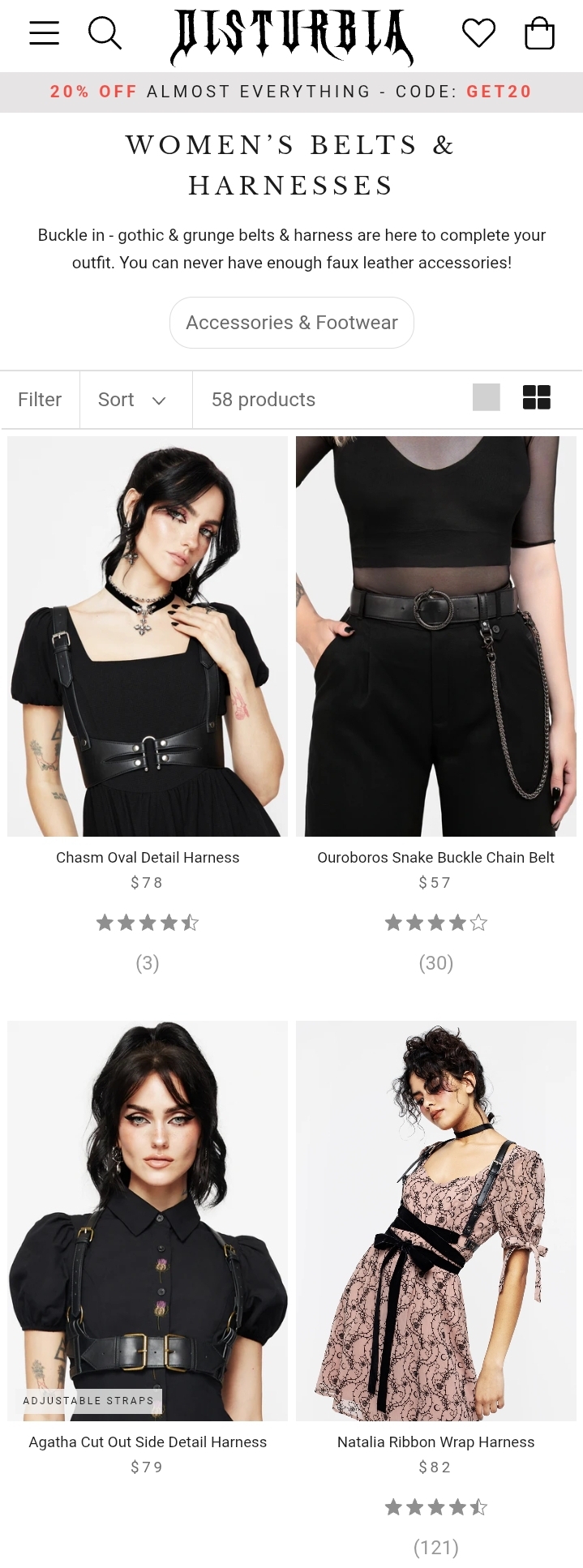View Natalia Ribbon Wrap Harness product
Viewport: 583px width, 1568px height.
coord(435,1442)
